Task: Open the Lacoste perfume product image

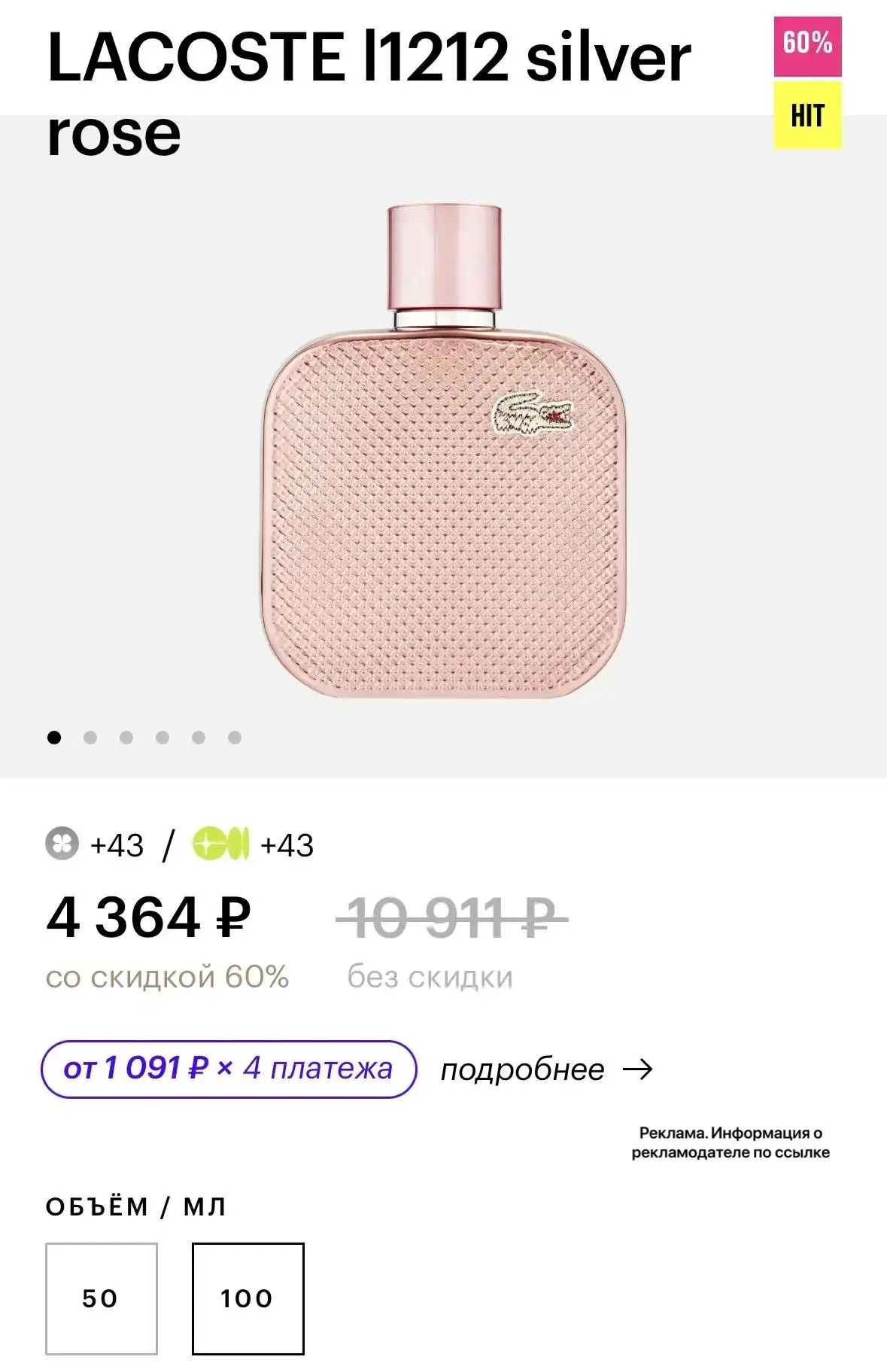Action: pyautogui.click(x=444, y=450)
